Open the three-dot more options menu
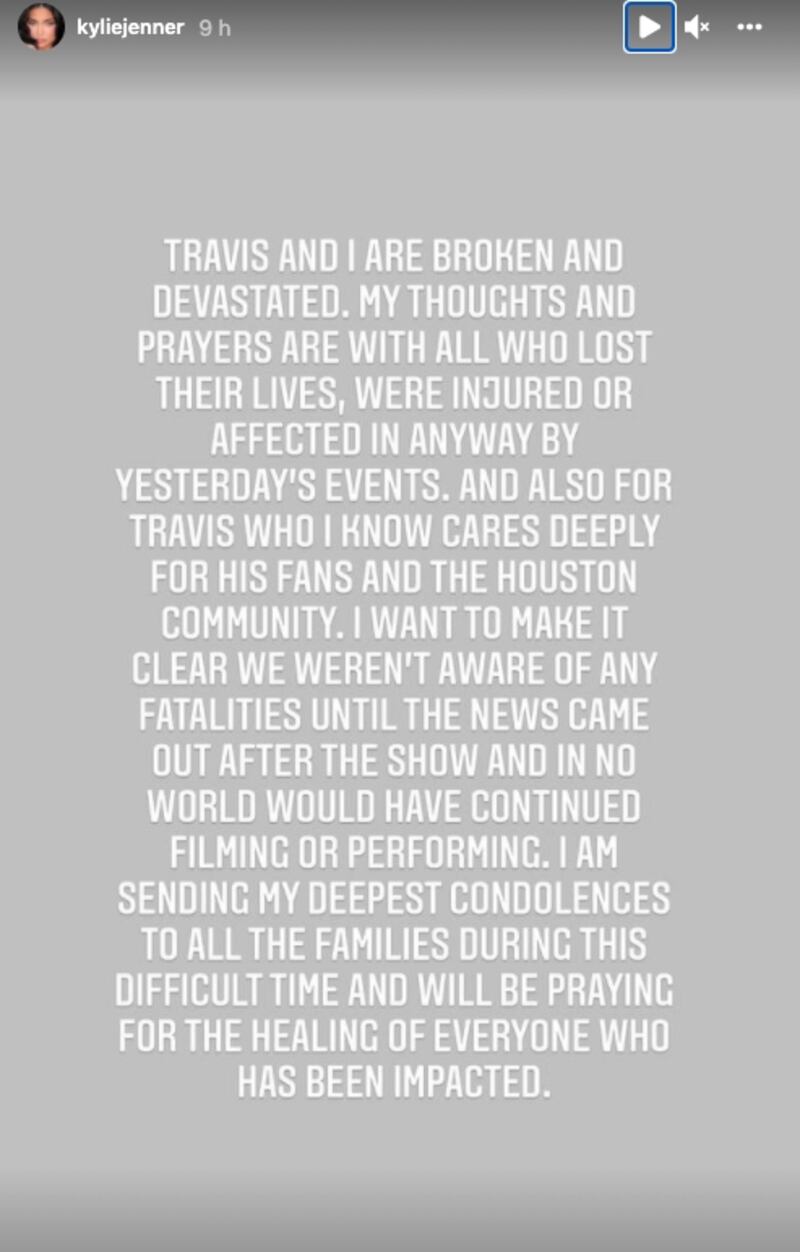This screenshot has height=1252, width=800. tap(750, 27)
